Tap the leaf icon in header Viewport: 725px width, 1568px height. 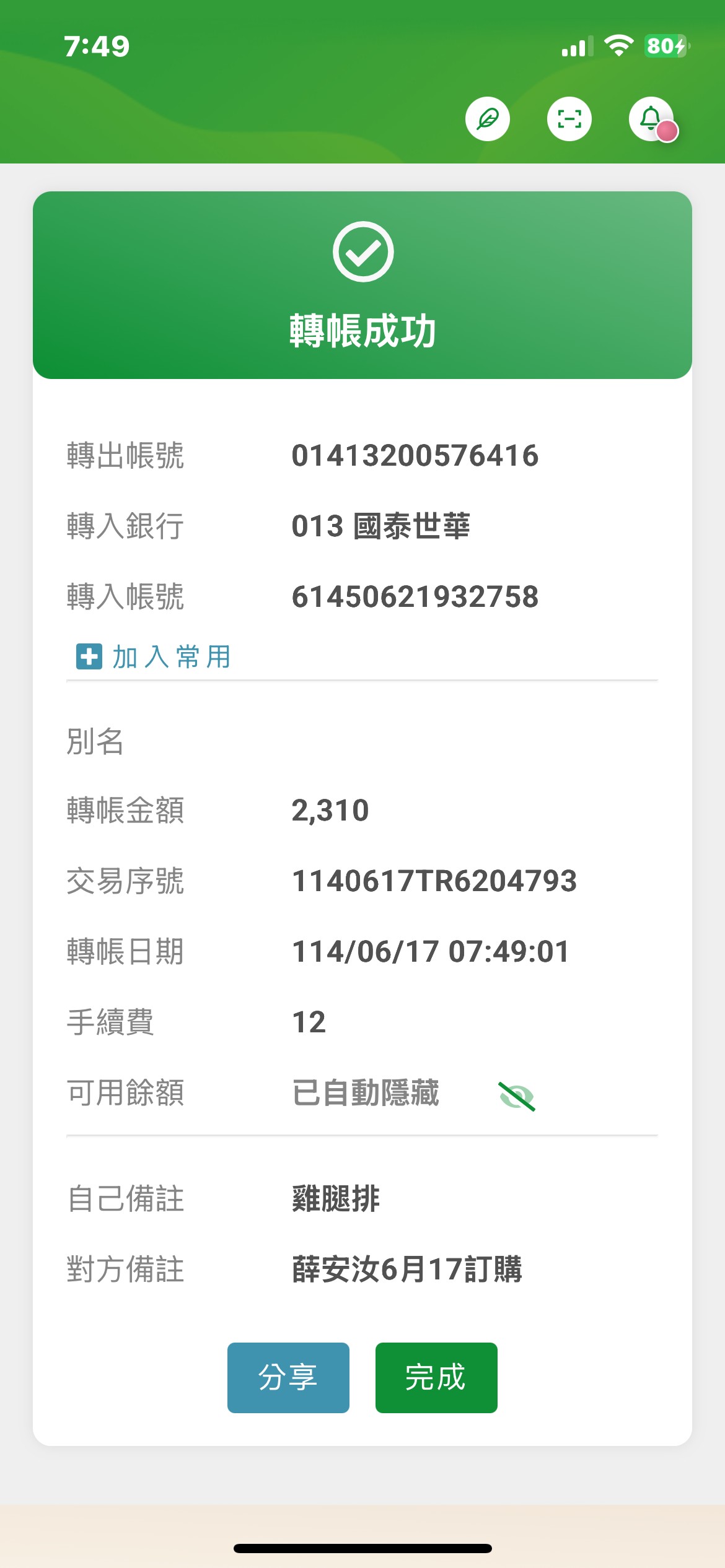click(x=488, y=119)
